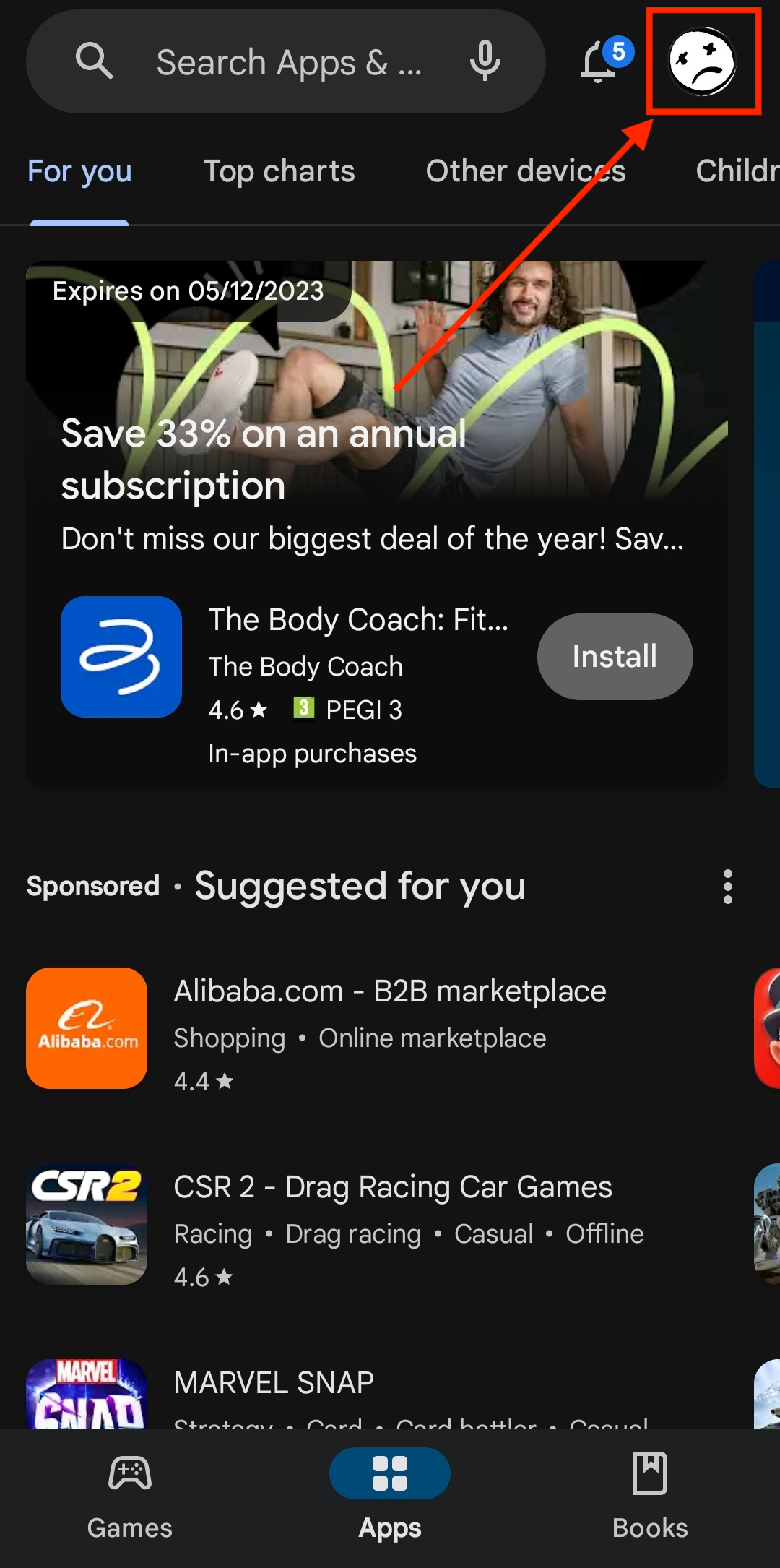
Task: Open the MARVEL SNAP app listing
Action: tap(274, 1383)
